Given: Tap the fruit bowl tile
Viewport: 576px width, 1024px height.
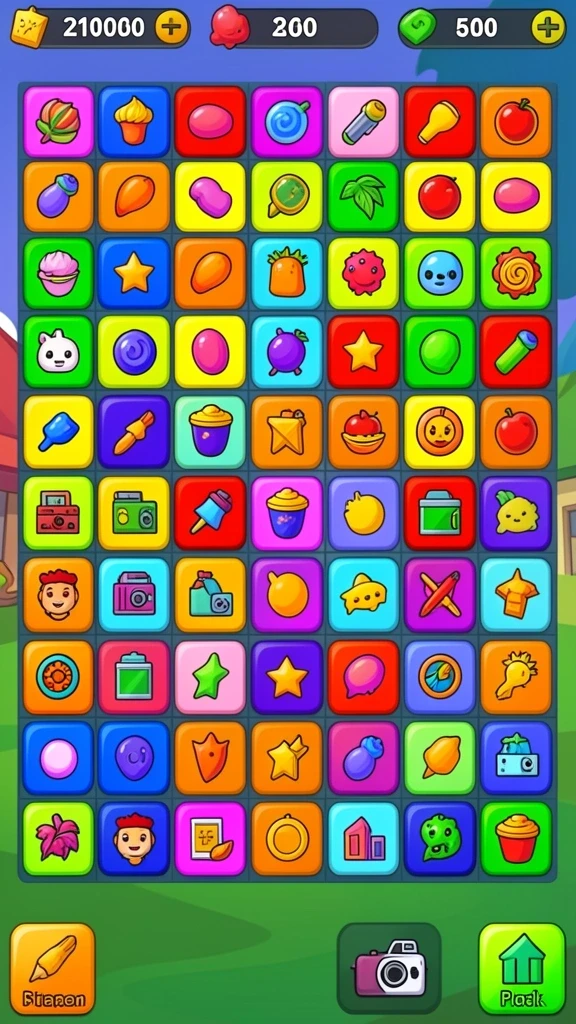Looking at the screenshot, I should 363,431.
